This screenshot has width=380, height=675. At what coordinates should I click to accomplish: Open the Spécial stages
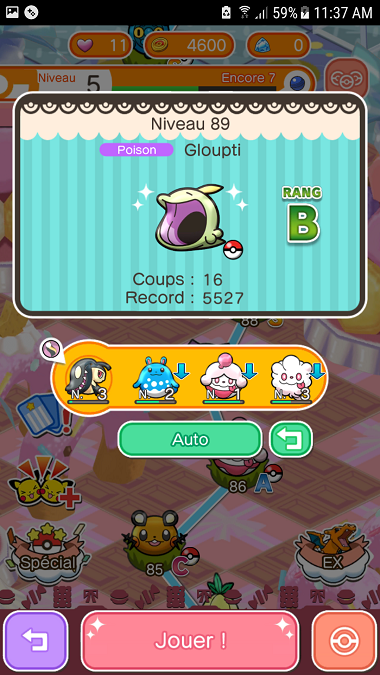tap(47, 554)
